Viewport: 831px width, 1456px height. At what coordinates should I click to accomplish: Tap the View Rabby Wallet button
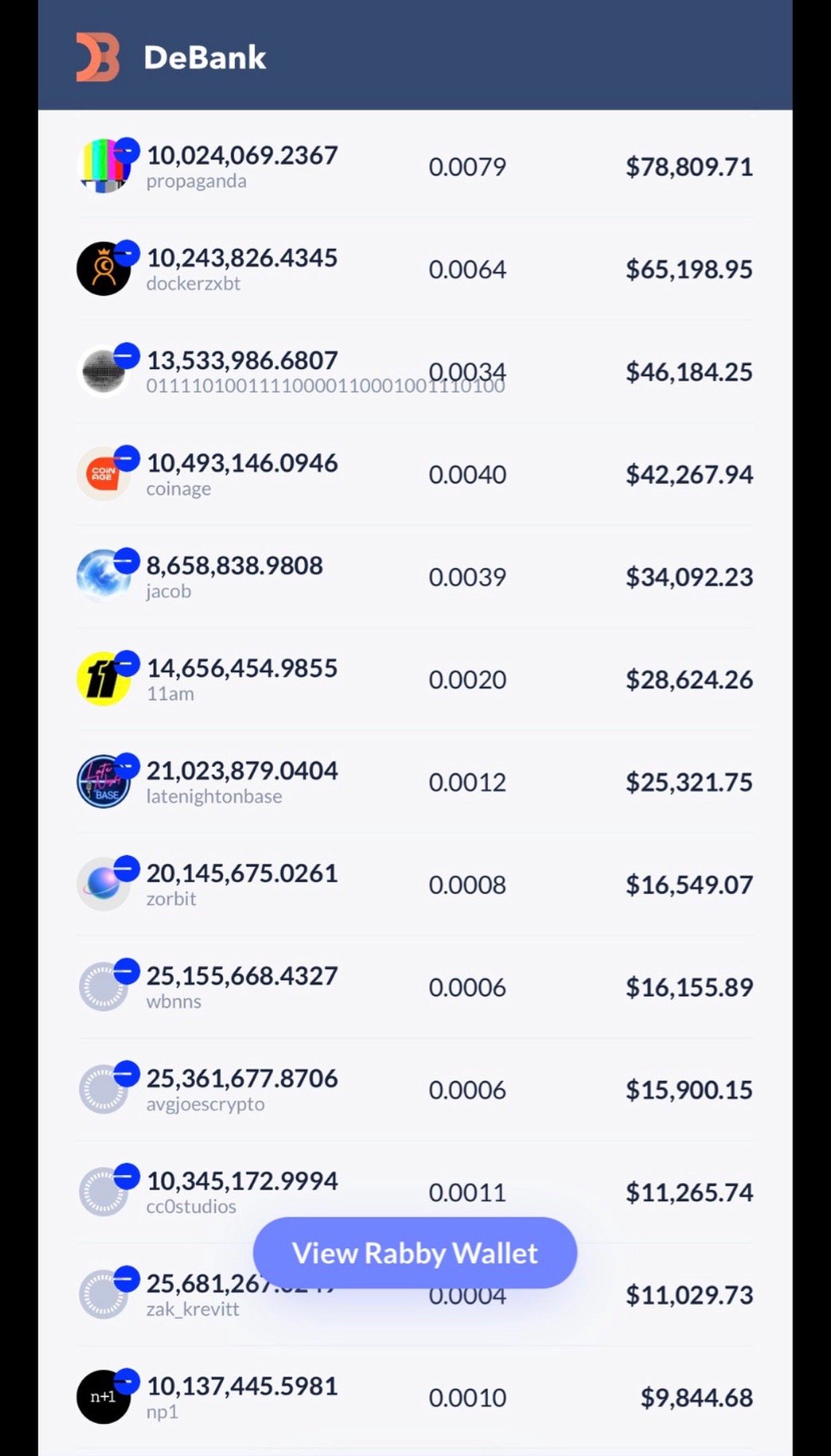414,1253
